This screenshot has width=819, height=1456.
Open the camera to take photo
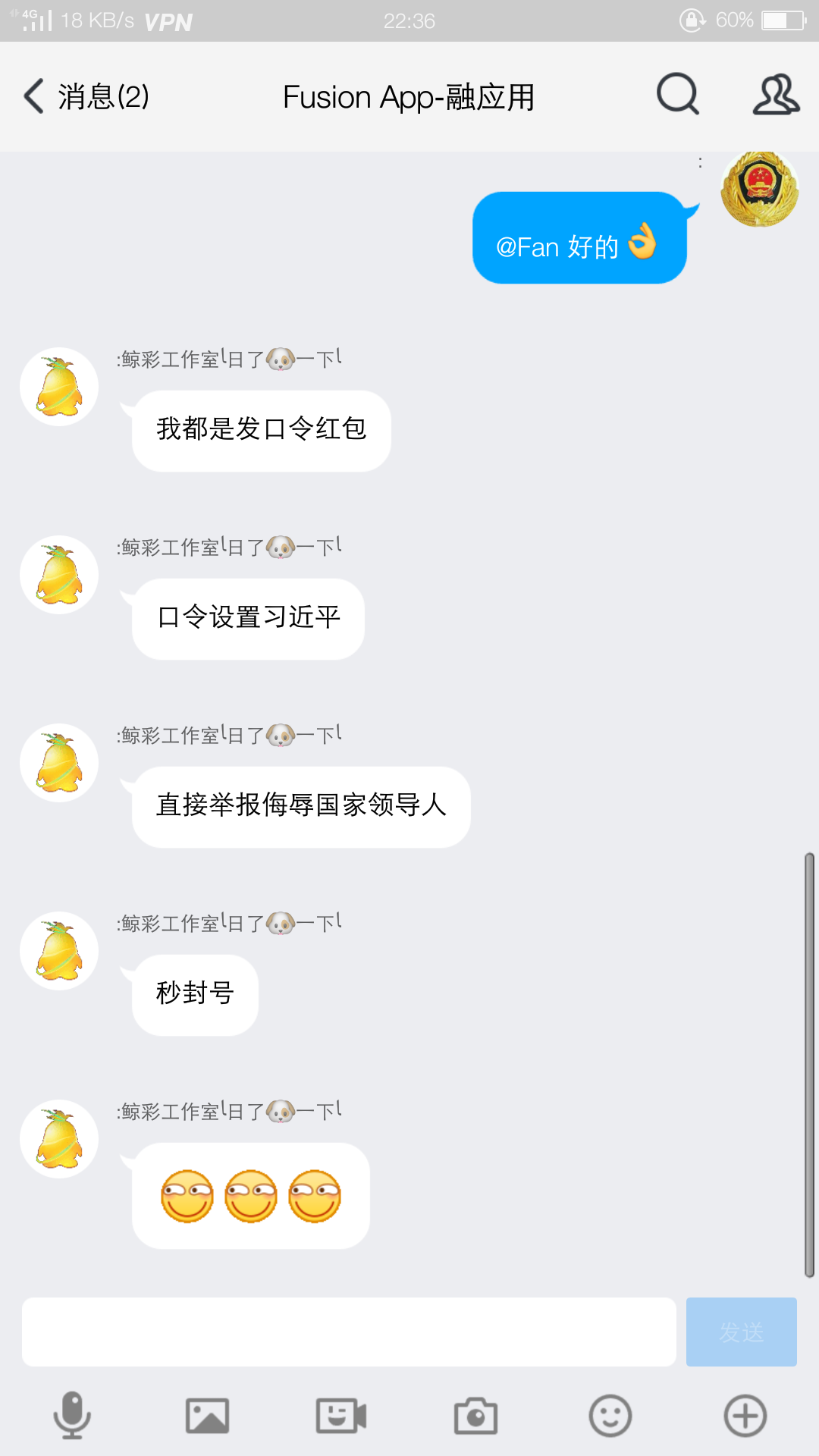point(475,1415)
